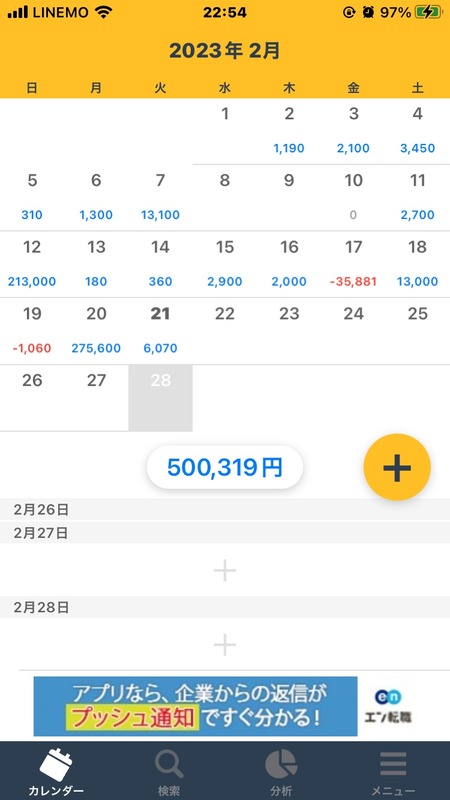The image size is (450, 800).
Task: Tap the 500,319円 total pill
Action: (224, 467)
